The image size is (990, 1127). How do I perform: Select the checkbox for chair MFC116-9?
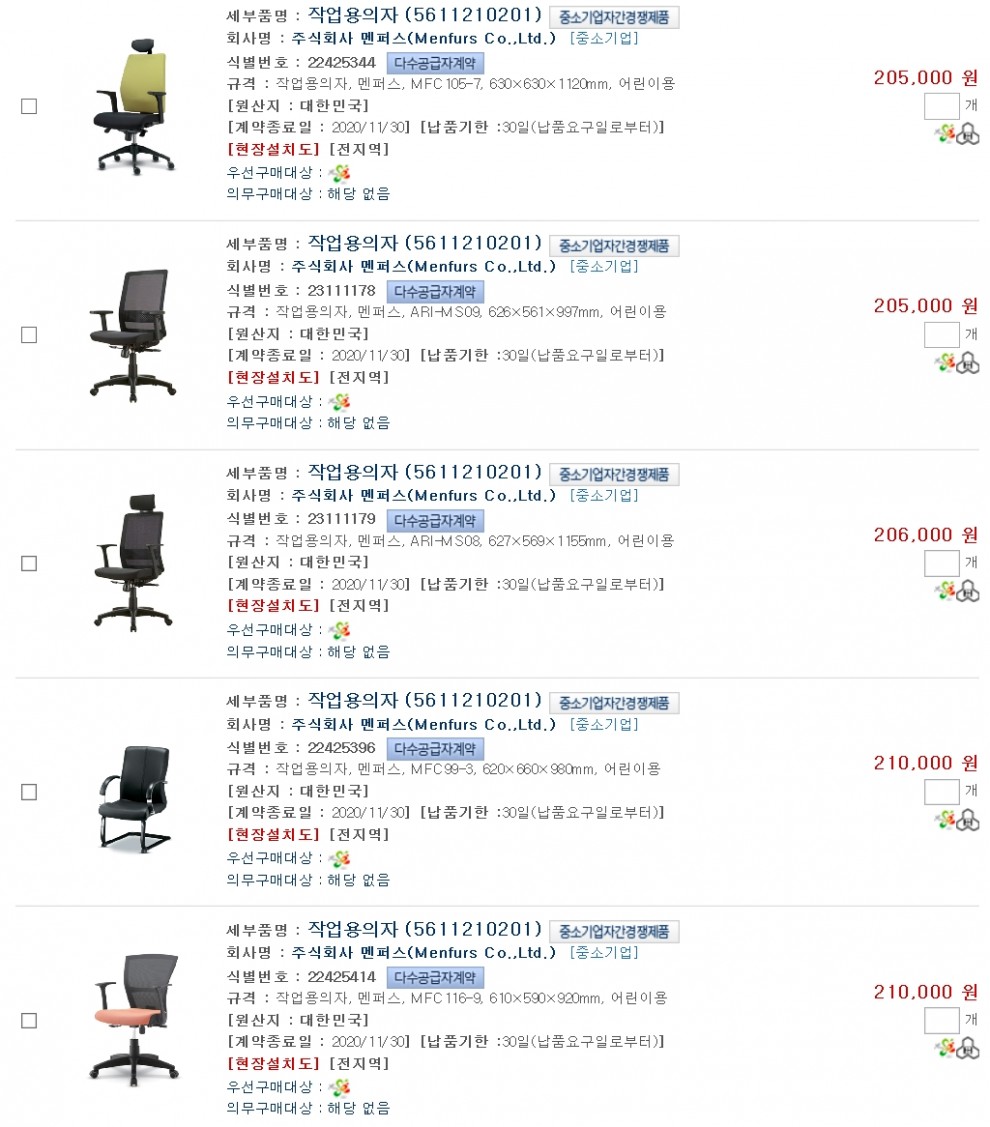point(29,1021)
